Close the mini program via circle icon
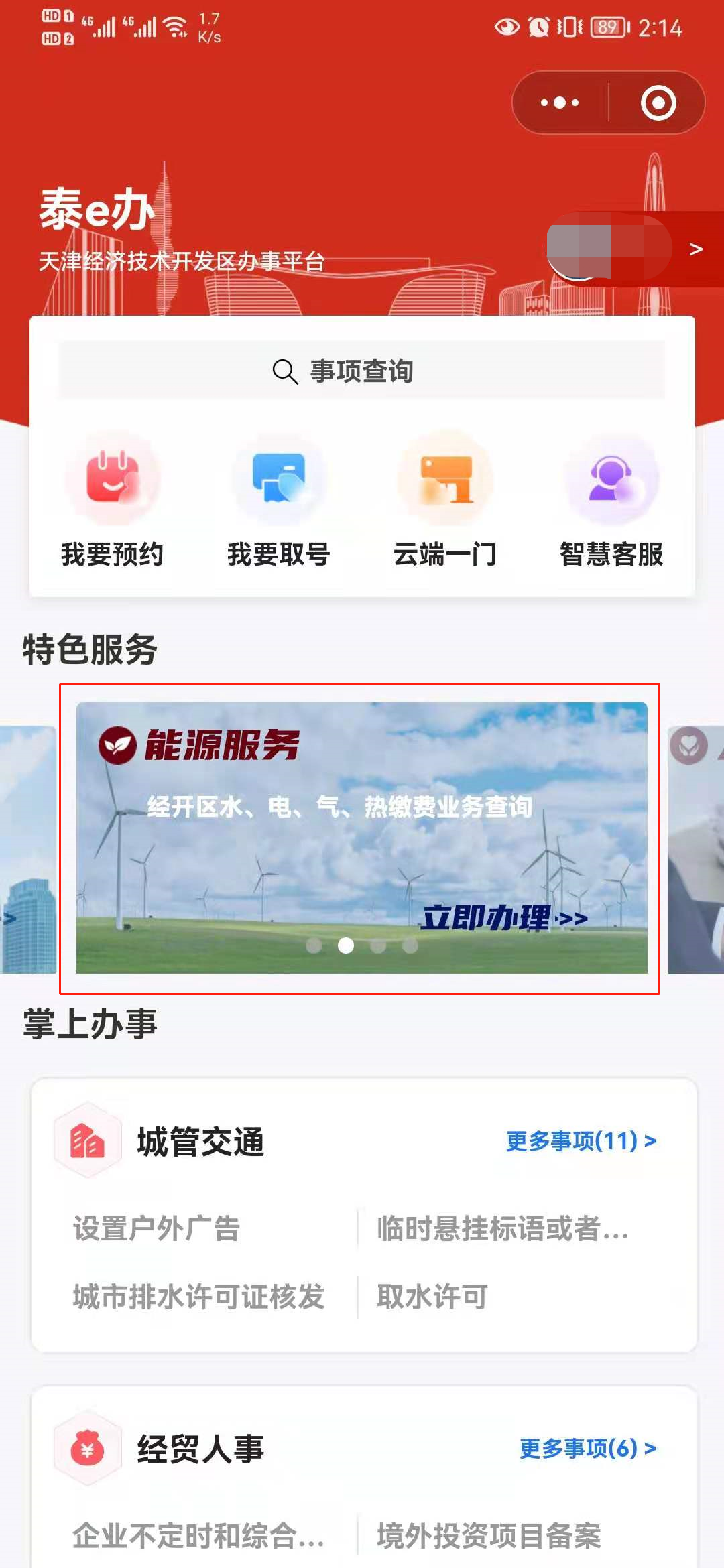 pos(658,103)
